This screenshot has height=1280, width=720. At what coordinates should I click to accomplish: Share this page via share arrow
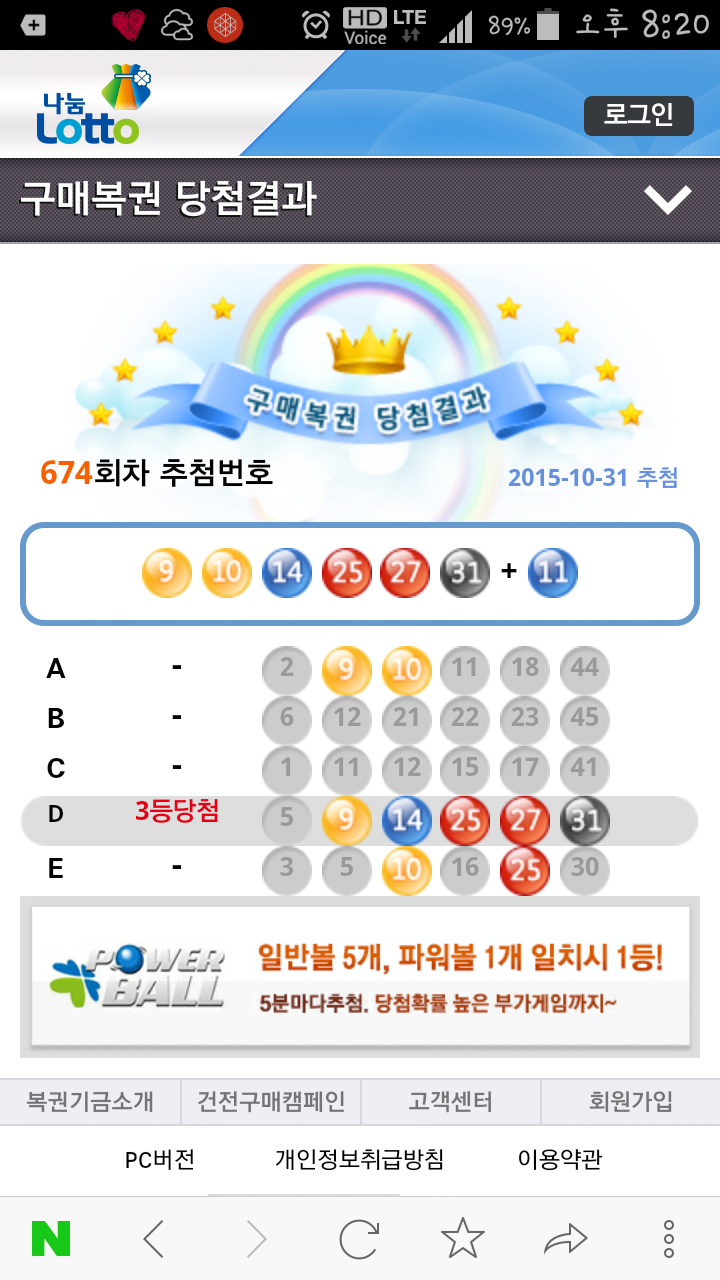coord(565,1240)
